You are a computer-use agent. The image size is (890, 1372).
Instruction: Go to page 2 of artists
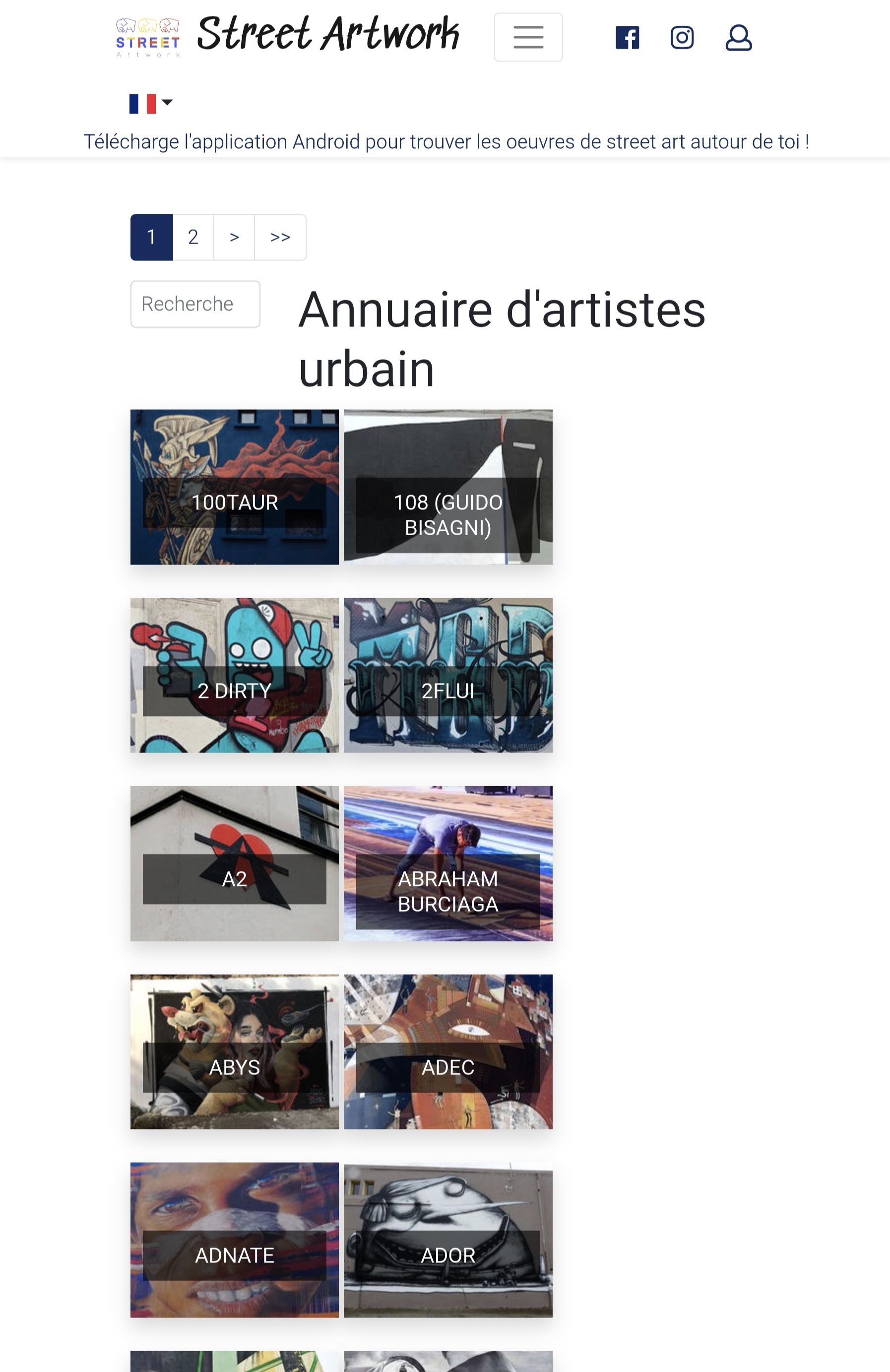tap(193, 237)
